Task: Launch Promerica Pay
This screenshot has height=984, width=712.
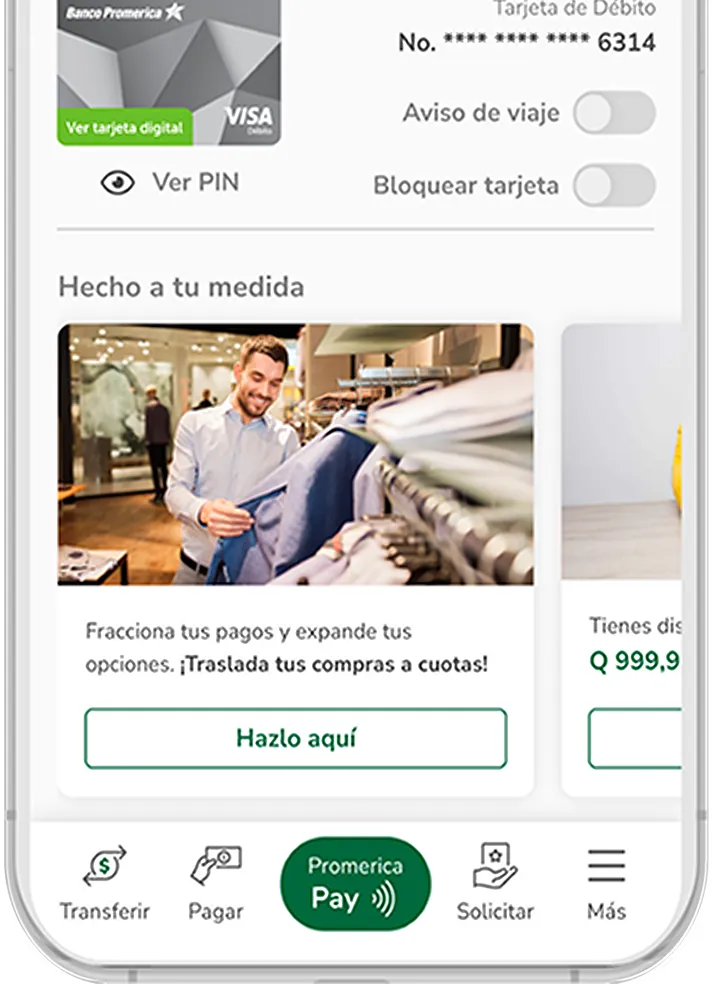Action: point(355,883)
